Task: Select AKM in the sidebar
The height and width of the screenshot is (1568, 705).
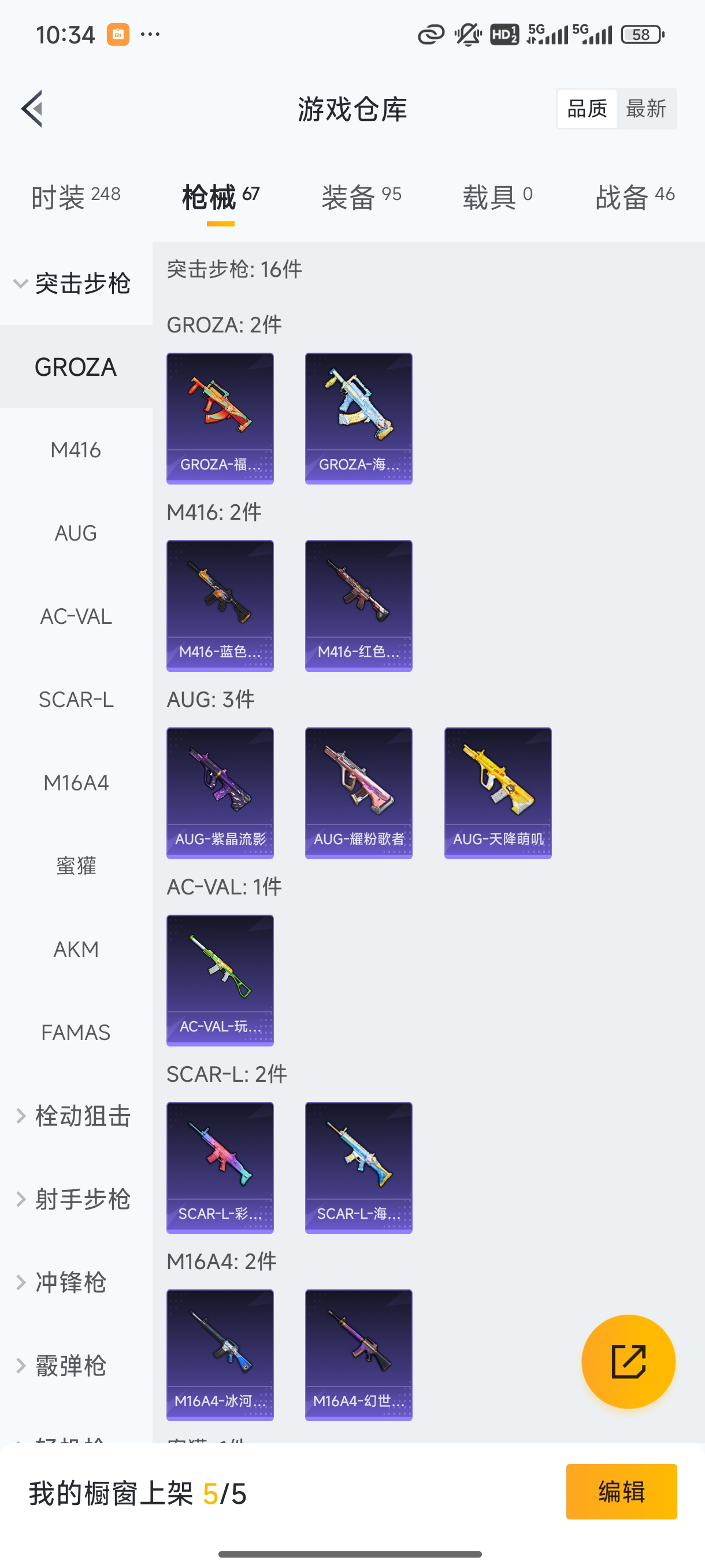Action: (76, 949)
